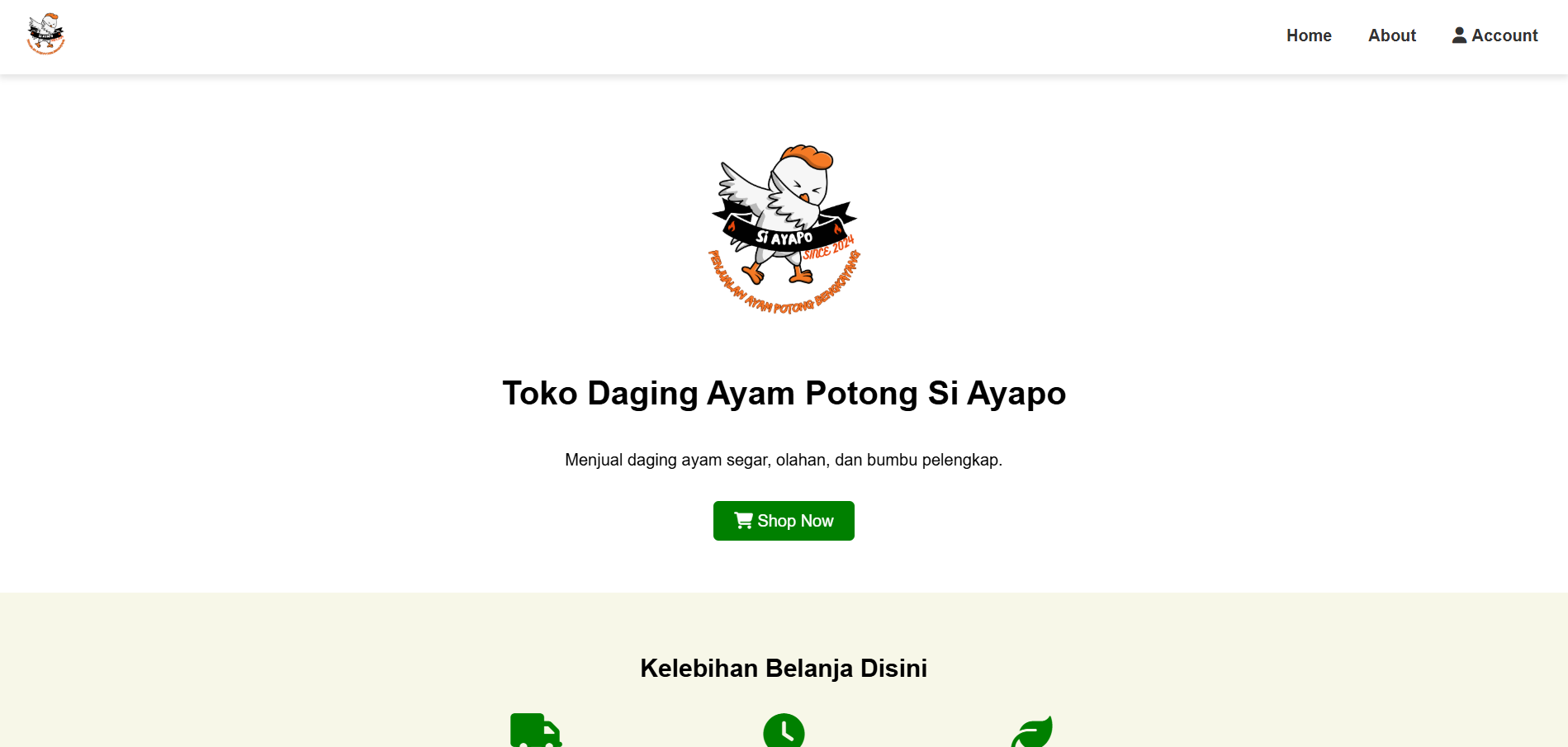The image size is (1568, 747).
Task: Tap the Si Ayapo logo in header
Action: (45, 34)
